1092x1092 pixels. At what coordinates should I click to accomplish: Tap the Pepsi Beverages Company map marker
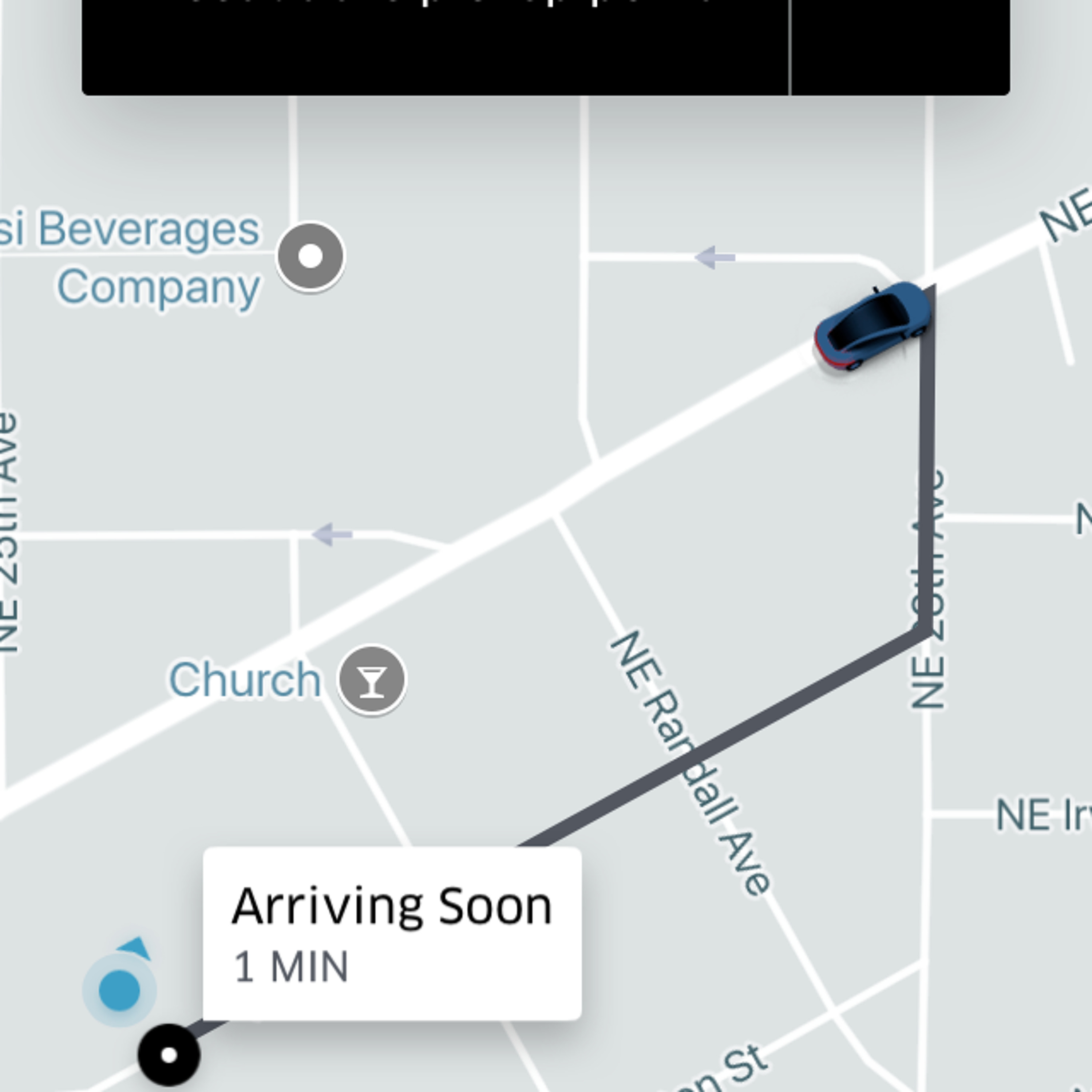coord(310,257)
